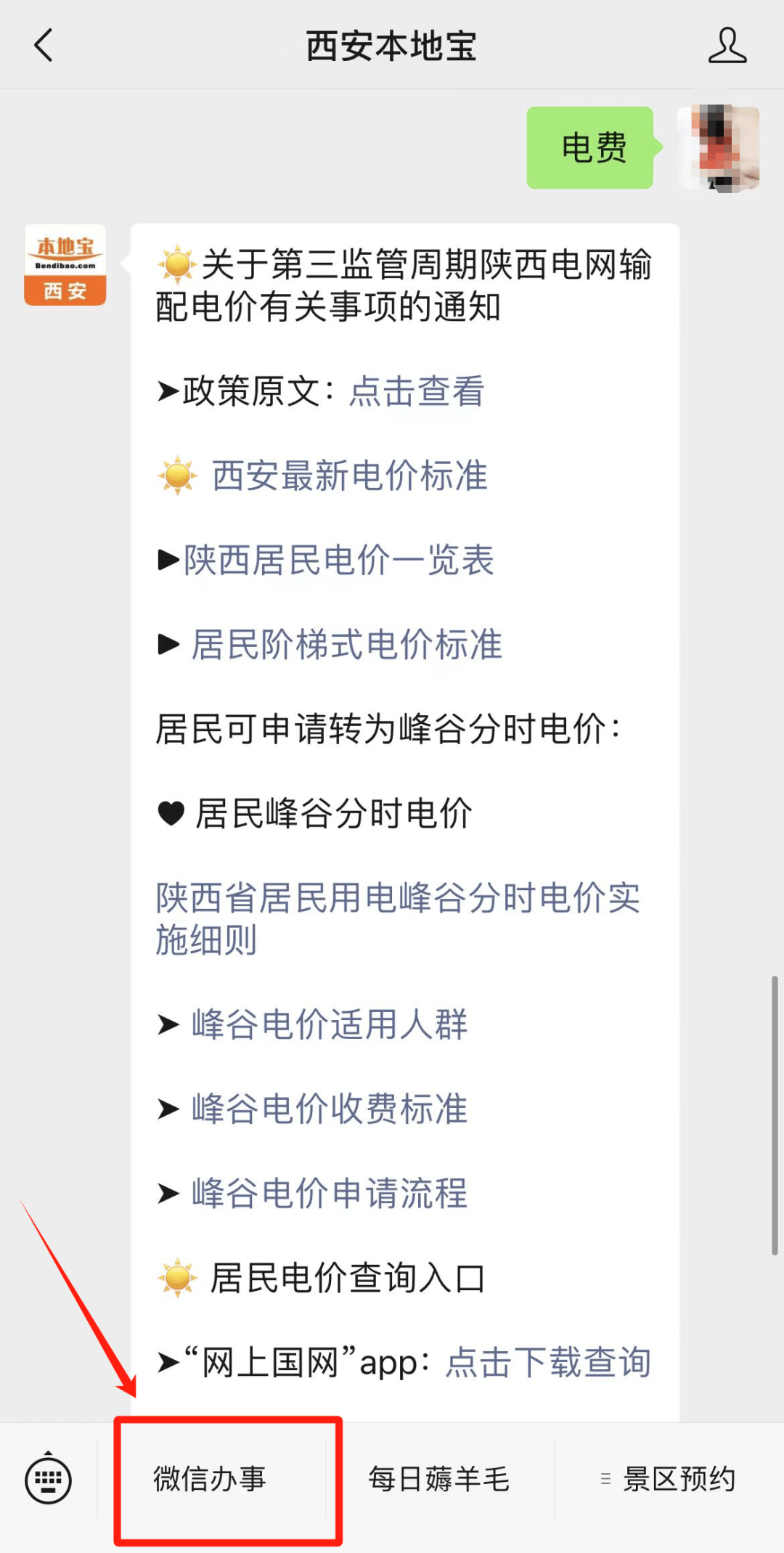This screenshot has width=784, height=1553.
Task: Tap 点击下载查询 for the 网上国网 app
Action: (x=548, y=1362)
